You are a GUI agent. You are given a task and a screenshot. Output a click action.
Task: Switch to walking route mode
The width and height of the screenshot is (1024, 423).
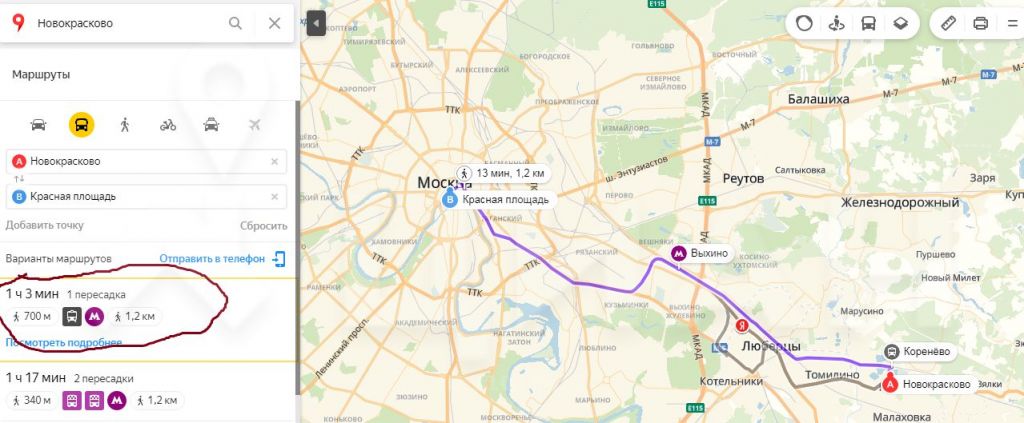(125, 125)
